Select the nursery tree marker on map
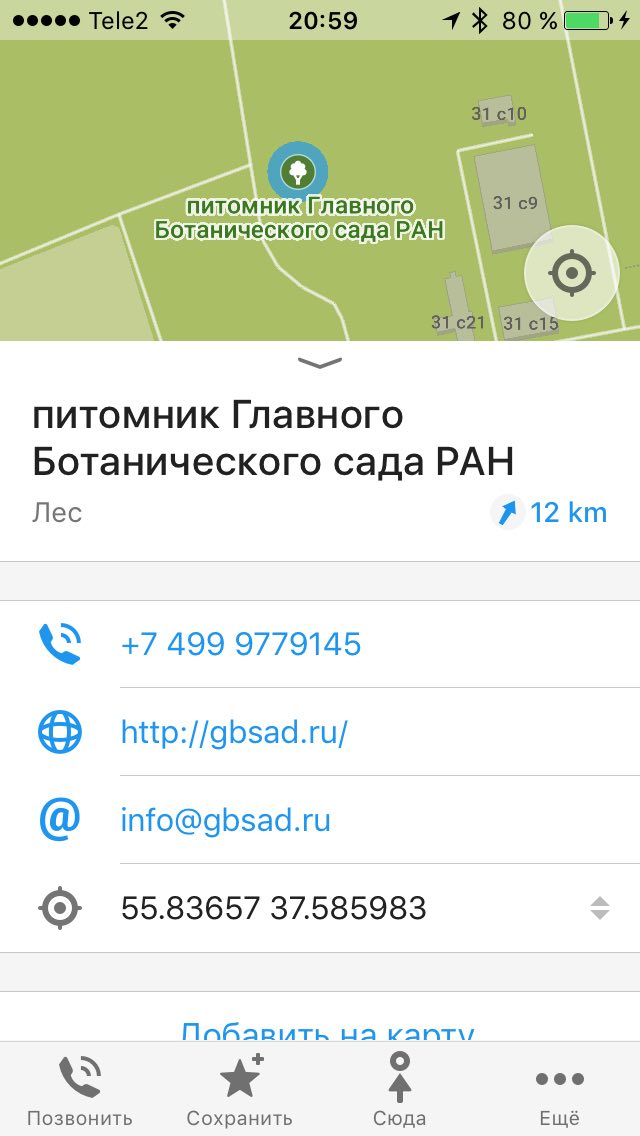640x1136 pixels. (x=297, y=172)
